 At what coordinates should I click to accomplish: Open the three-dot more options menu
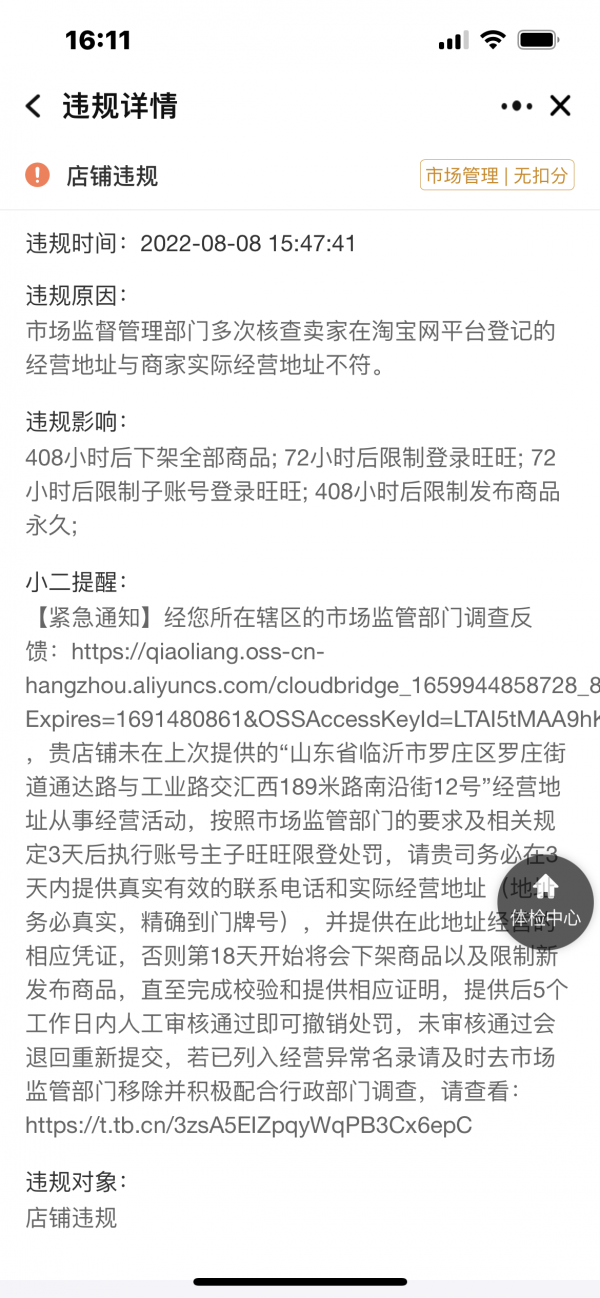point(516,106)
